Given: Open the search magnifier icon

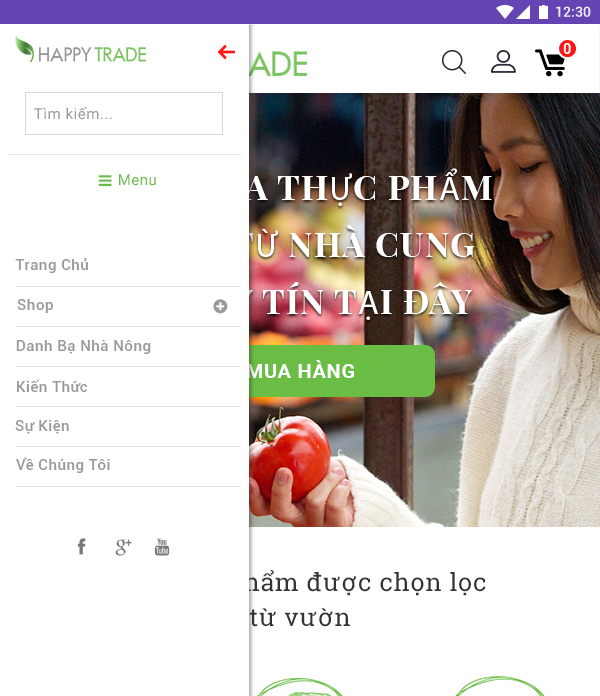Looking at the screenshot, I should point(454,62).
